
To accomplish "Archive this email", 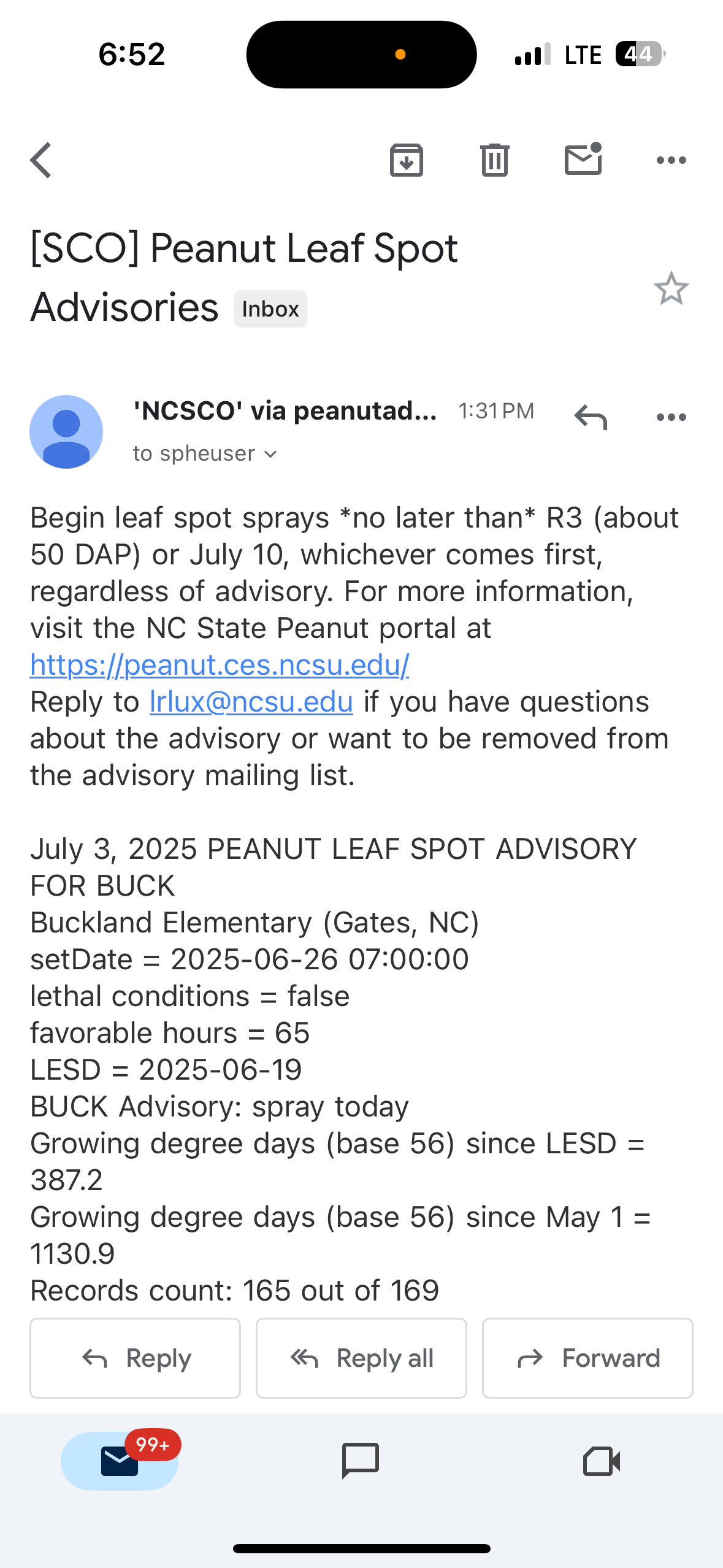I will click(407, 161).
